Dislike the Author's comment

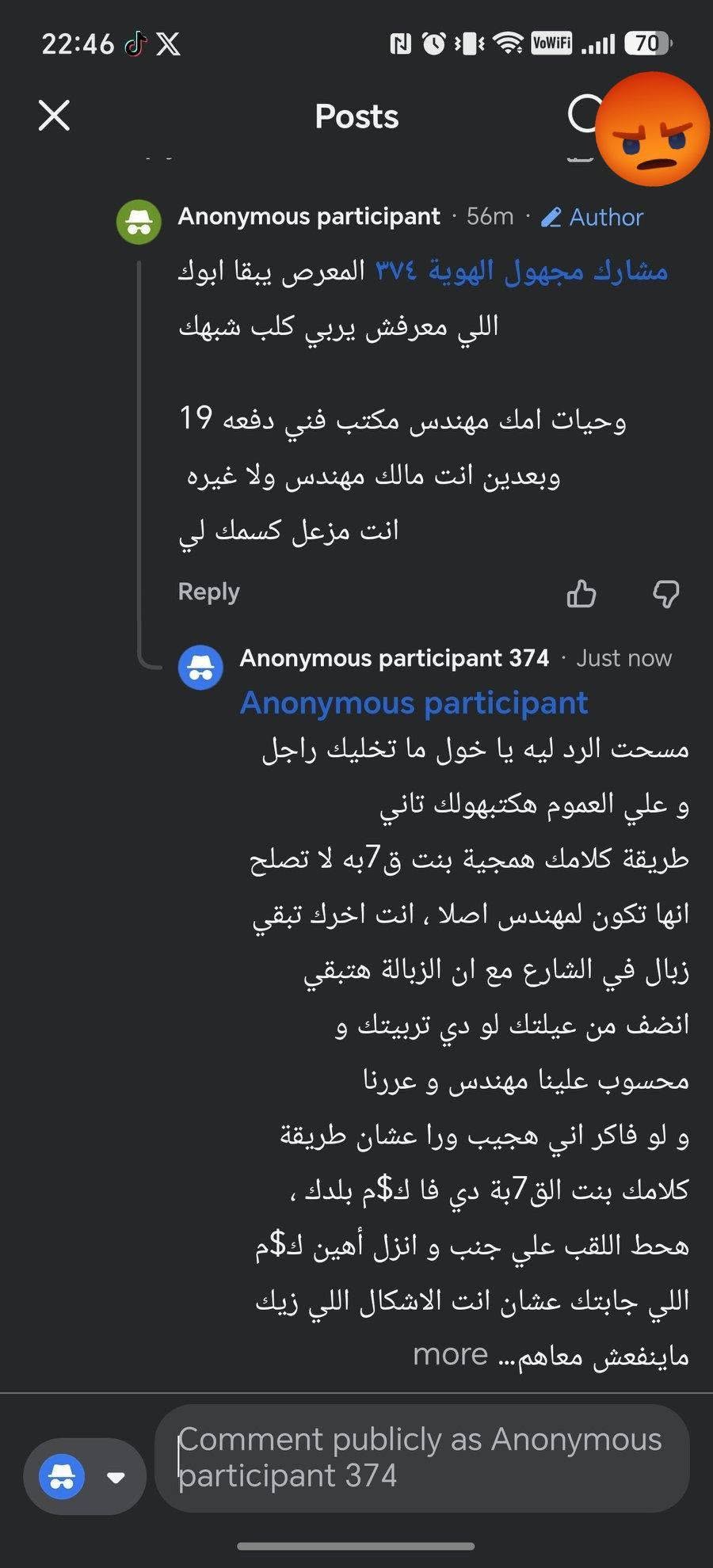(666, 593)
